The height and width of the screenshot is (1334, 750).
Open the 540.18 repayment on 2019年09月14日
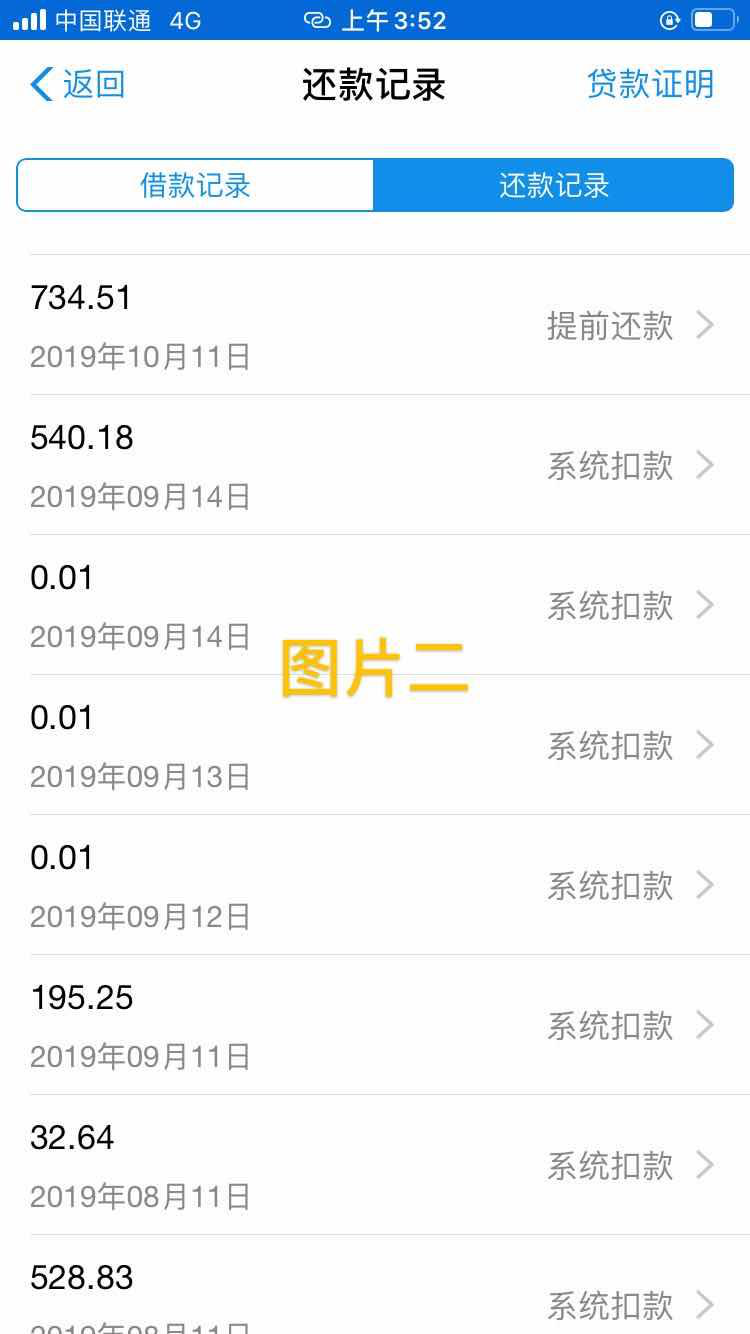pos(375,465)
